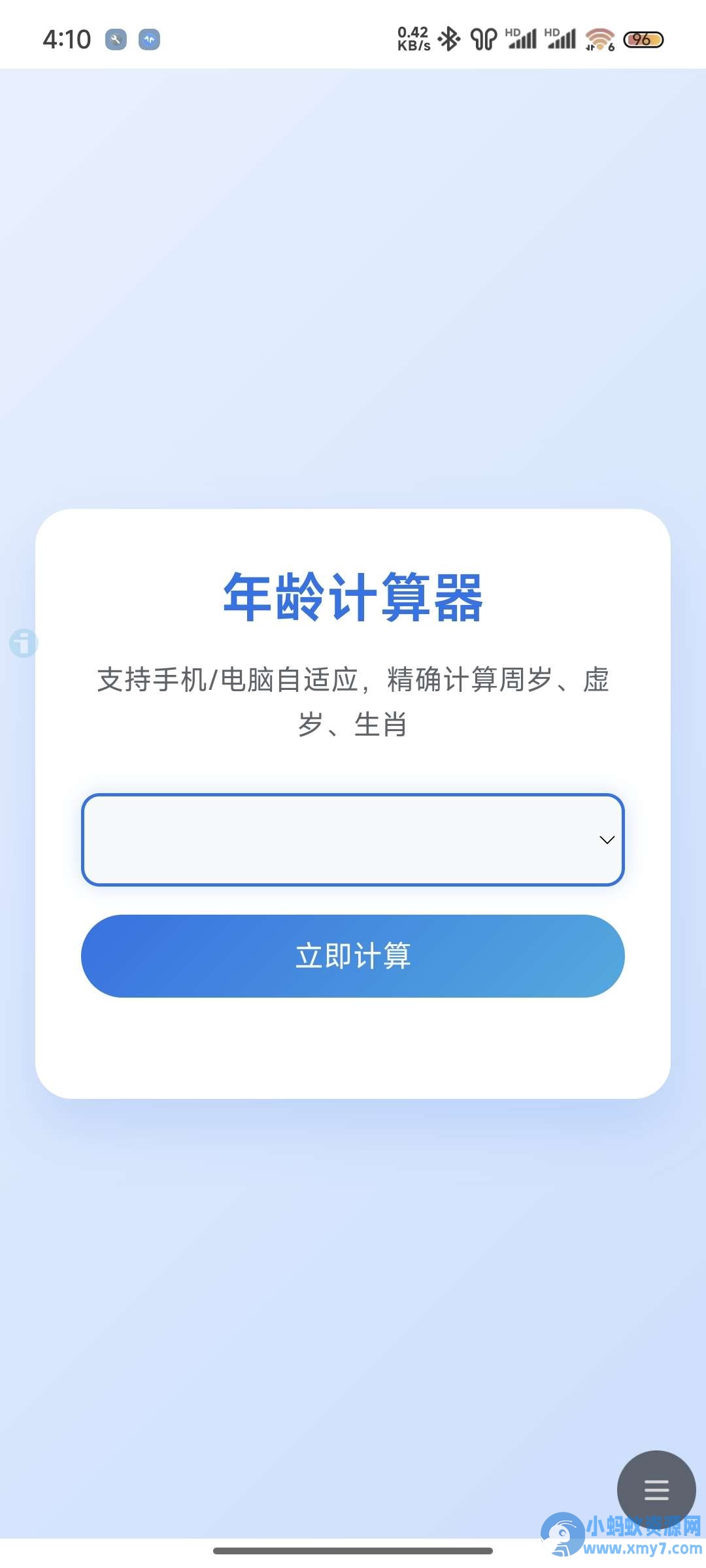Tap the floating accessibility icon
The width and height of the screenshot is (706, 1568).
click(24, 643)
